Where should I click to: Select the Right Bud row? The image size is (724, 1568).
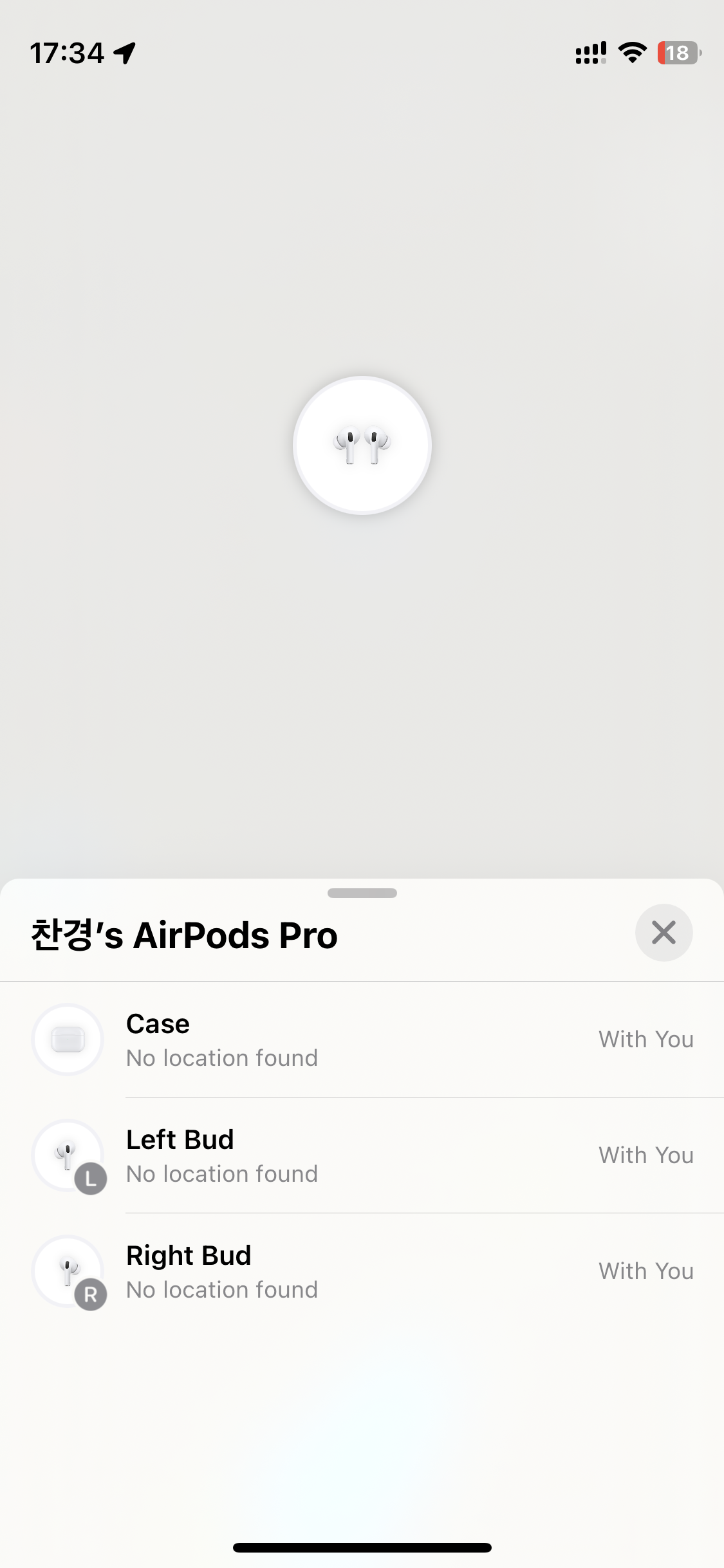pos(362,1271)
